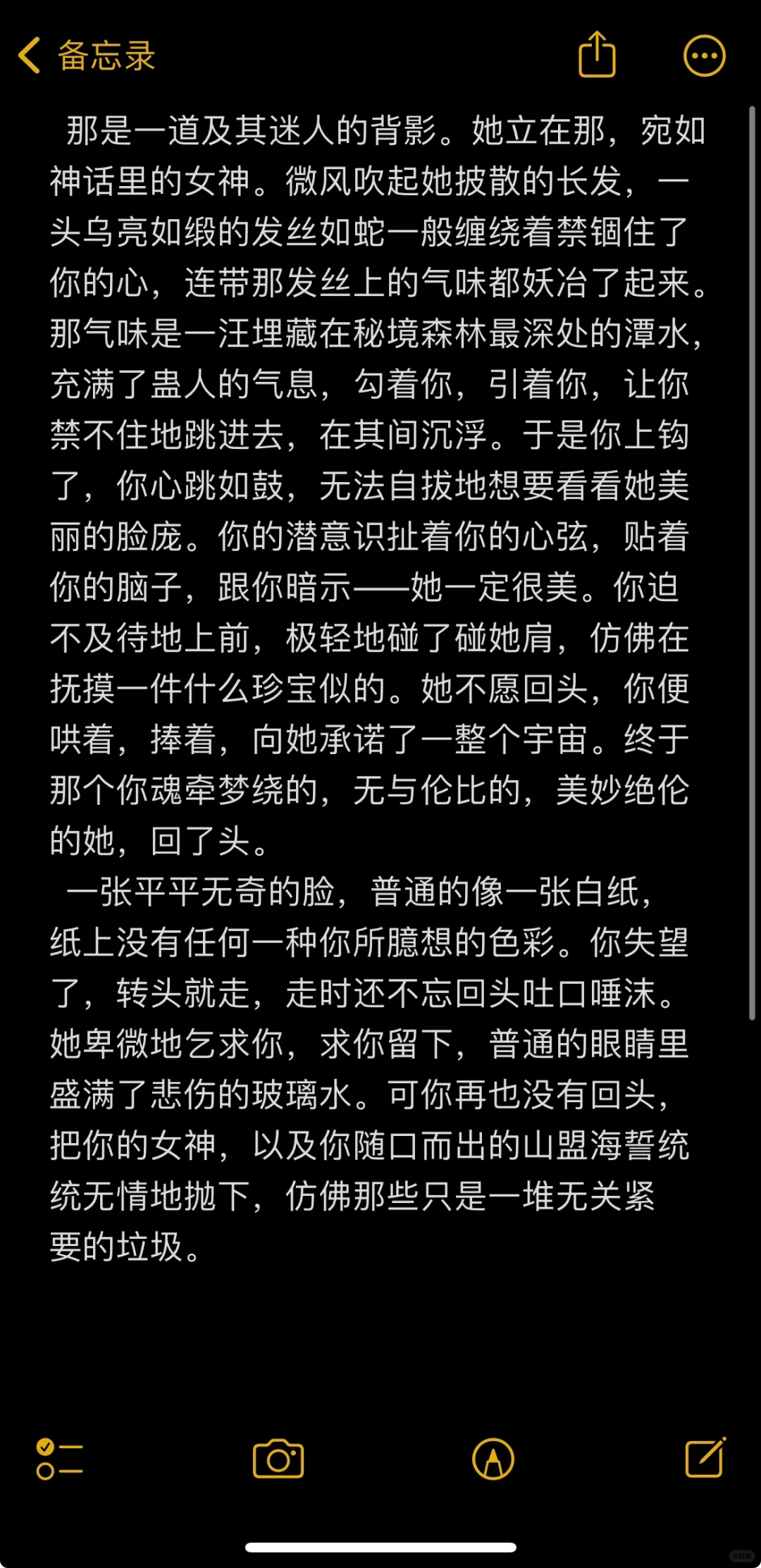
Task: Add a checklist to the note
Action: click(59, 1459)
